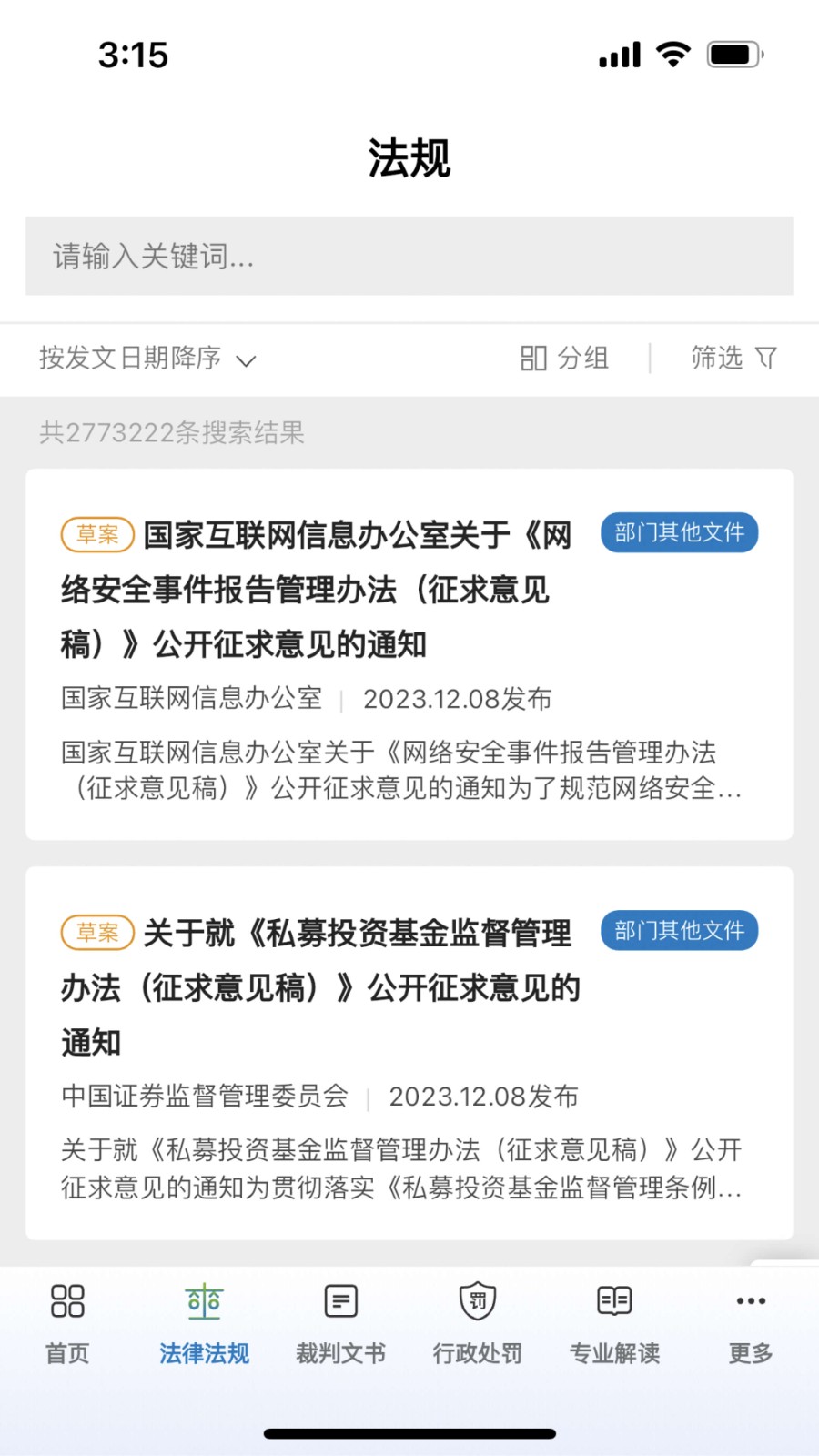Switch to the 专业解读 tab

click(x=613, y=1324)
